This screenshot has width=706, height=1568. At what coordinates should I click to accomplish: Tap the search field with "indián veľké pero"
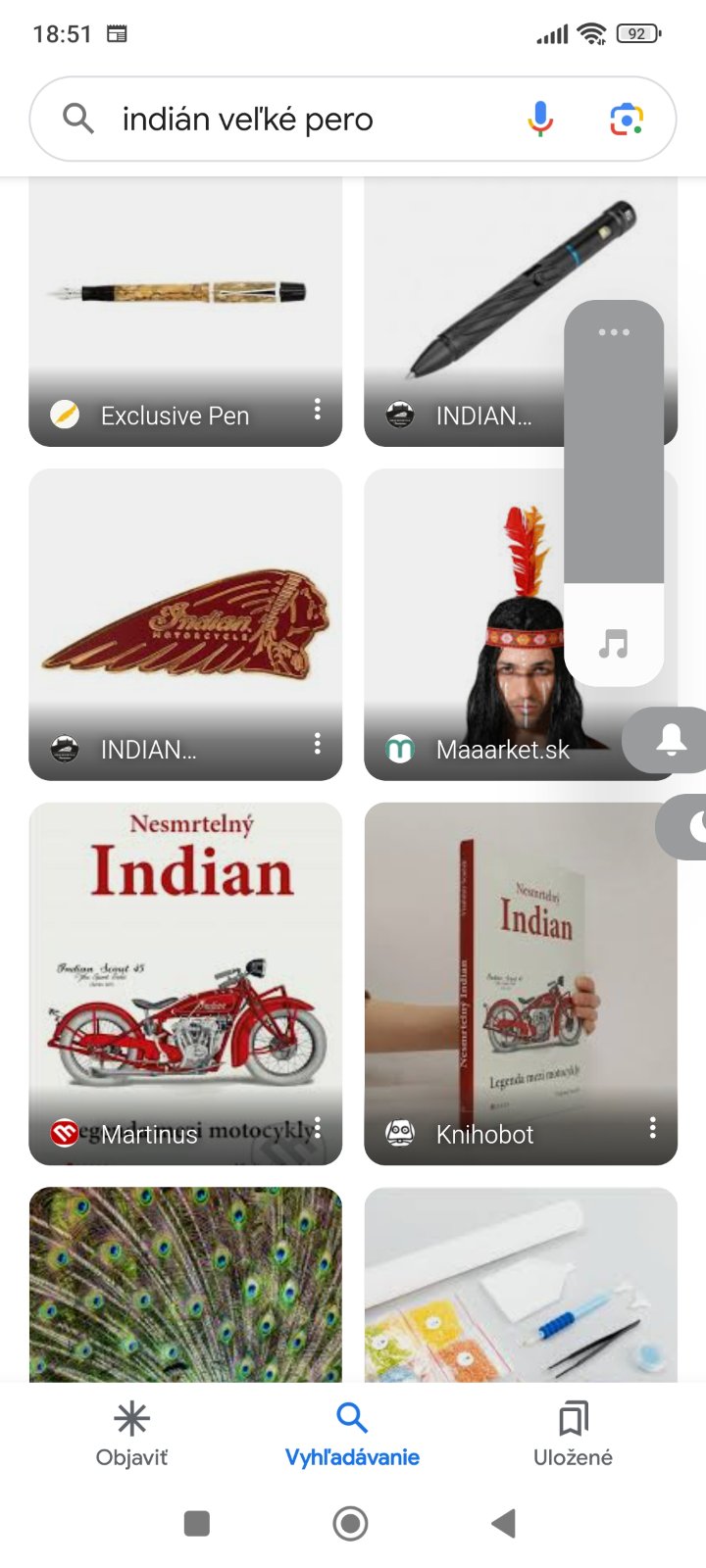pyautogui.click(x=294, y=120)
